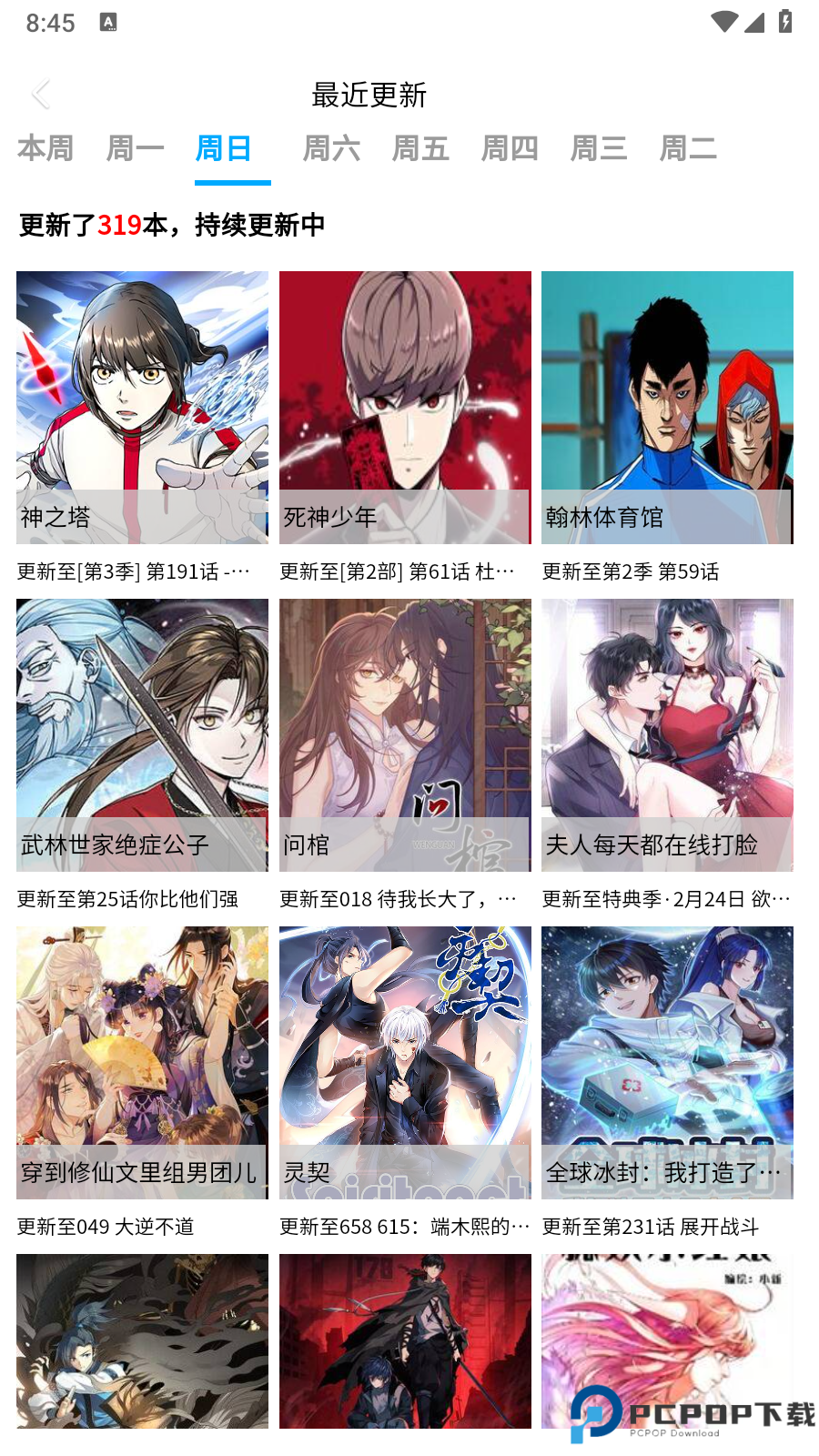Open the 死神少年 comic cover
Screen dimensions: 819x1456
(404, 407)
